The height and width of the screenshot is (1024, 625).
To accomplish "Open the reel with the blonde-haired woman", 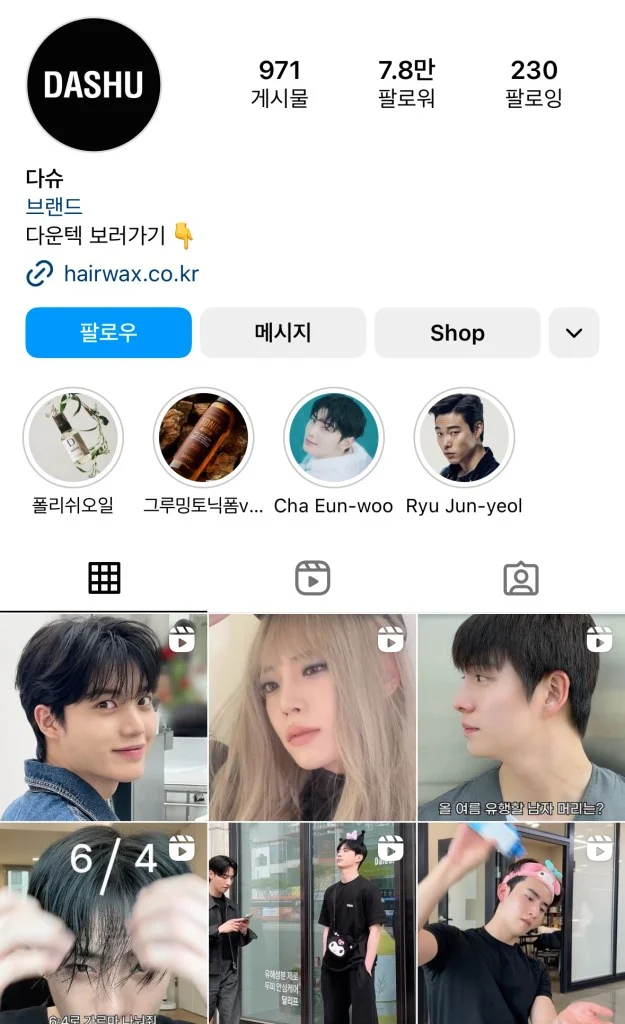I will coord(312,717).
